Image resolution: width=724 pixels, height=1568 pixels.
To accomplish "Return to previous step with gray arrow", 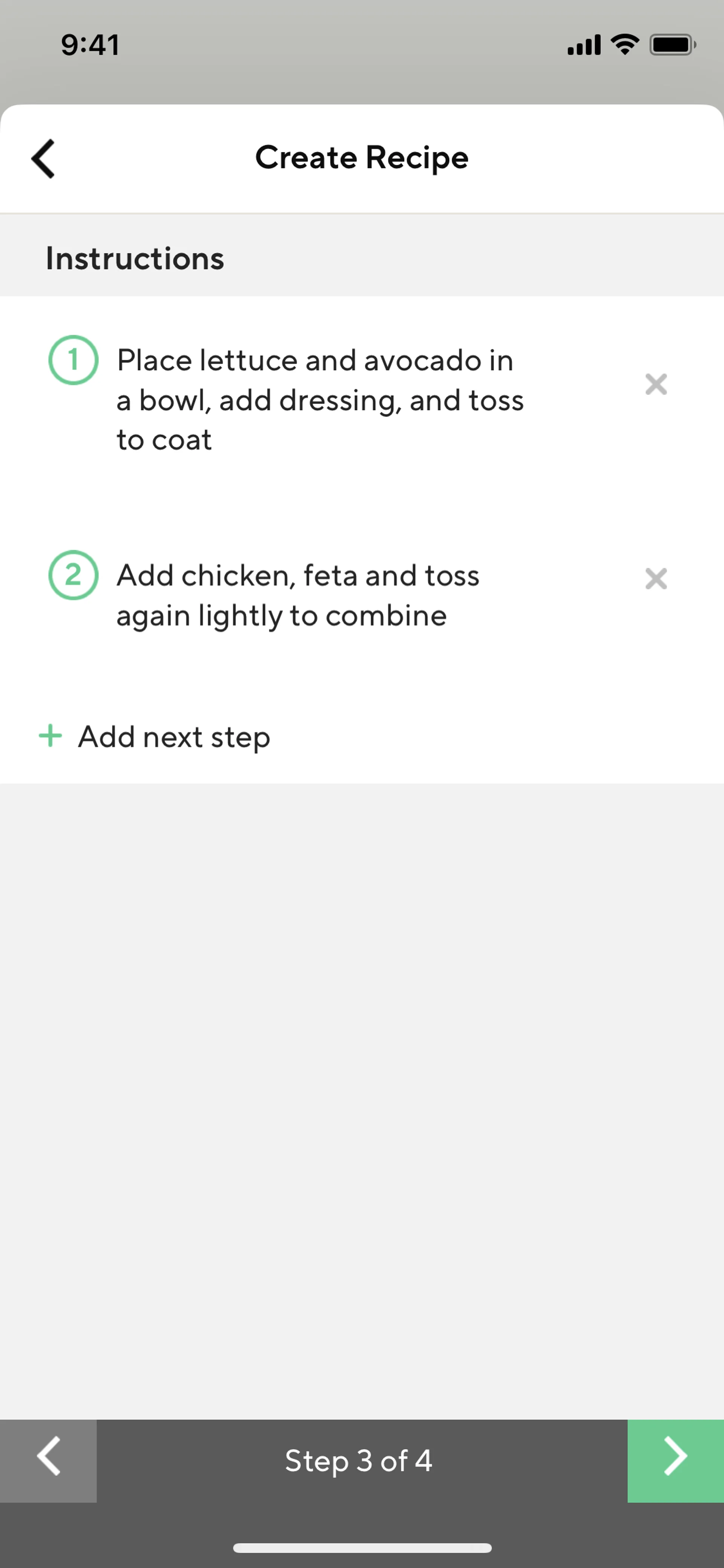I will 48,1460.
